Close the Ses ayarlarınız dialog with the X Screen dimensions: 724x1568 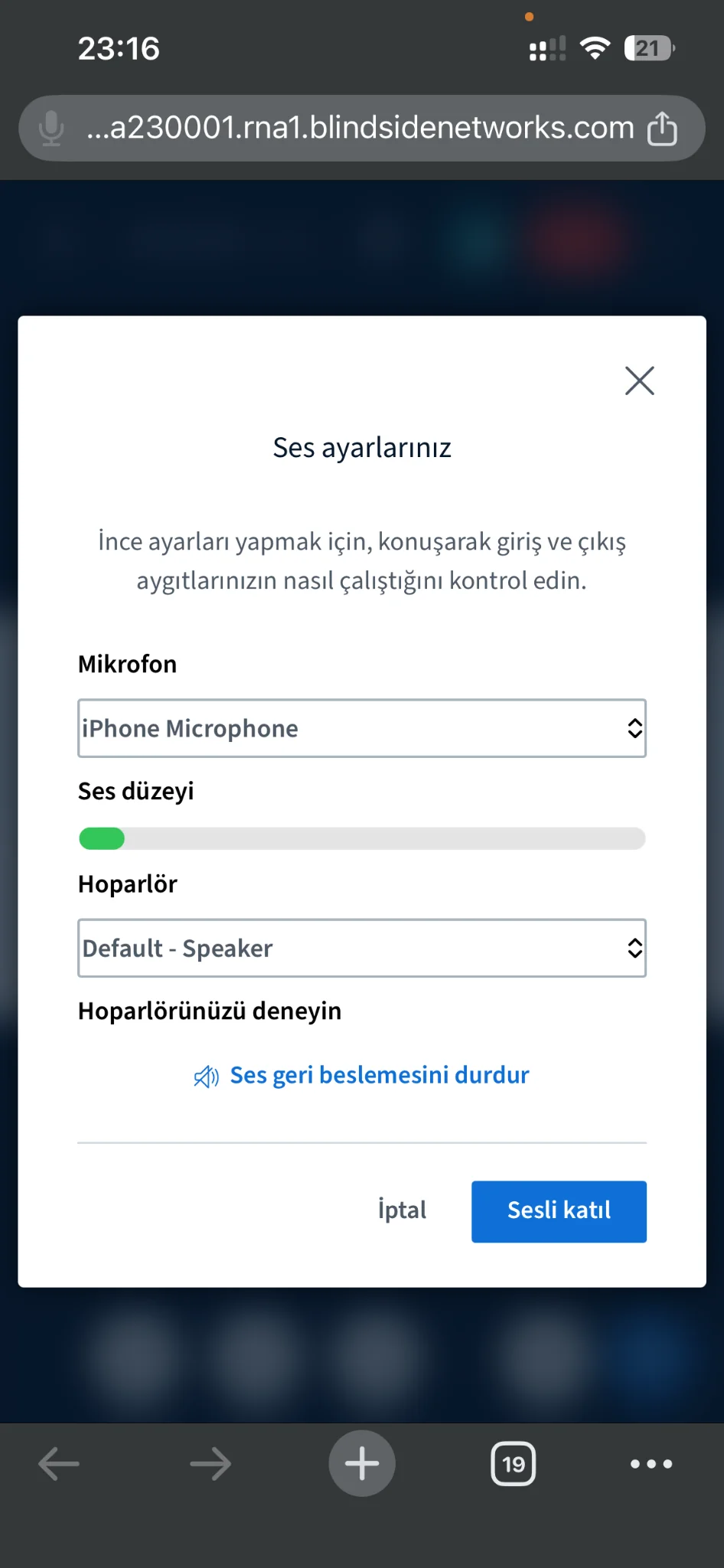[640, 381]
